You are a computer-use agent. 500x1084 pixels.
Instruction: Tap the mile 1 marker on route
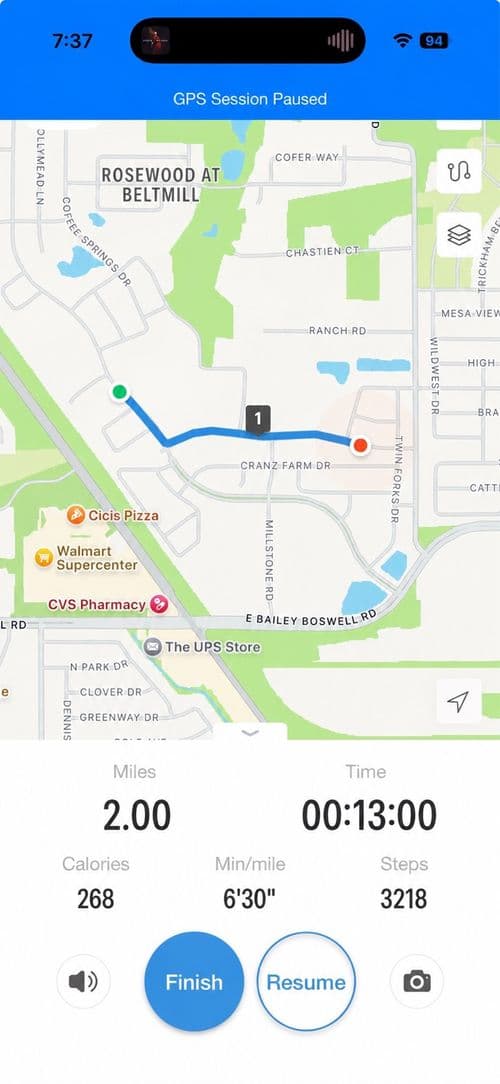click(258, 419)
